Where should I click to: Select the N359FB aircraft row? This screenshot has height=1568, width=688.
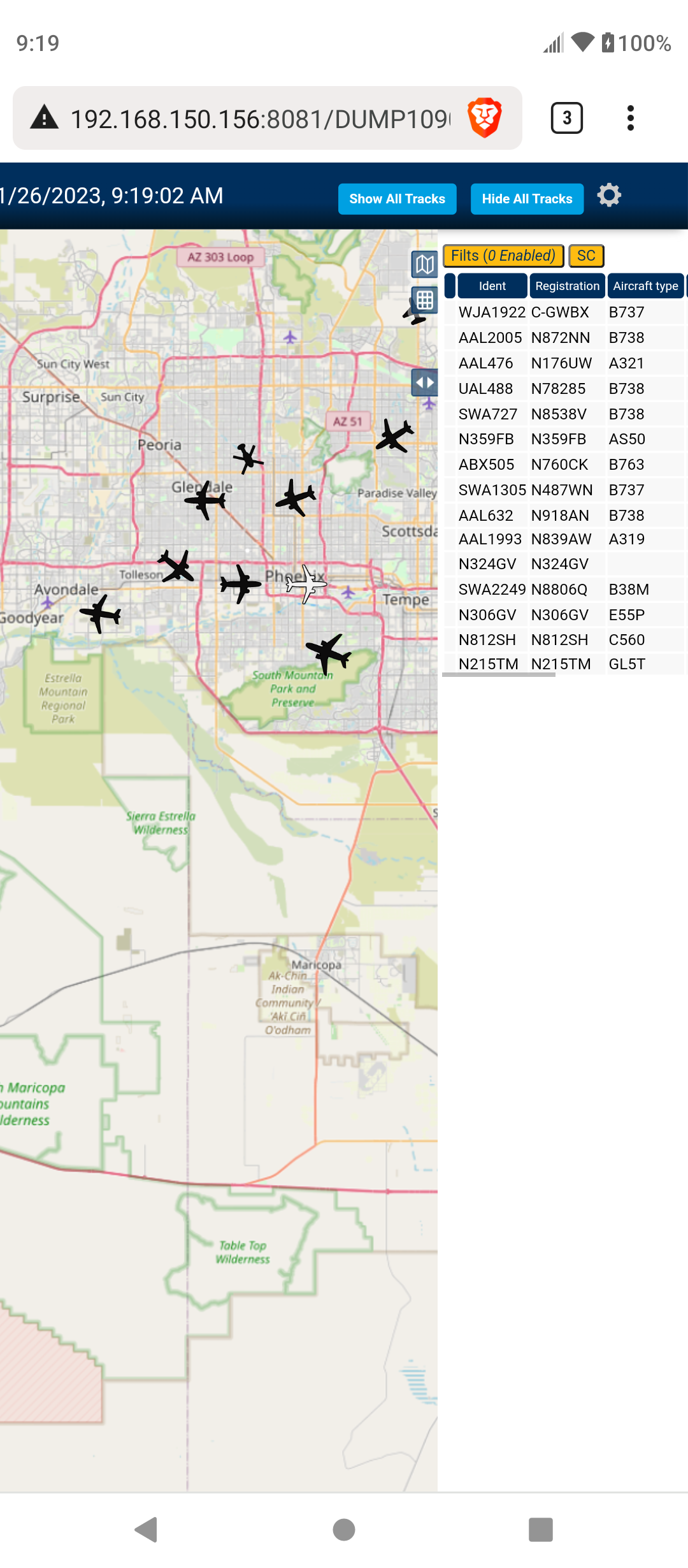click(x=564, y=439)
